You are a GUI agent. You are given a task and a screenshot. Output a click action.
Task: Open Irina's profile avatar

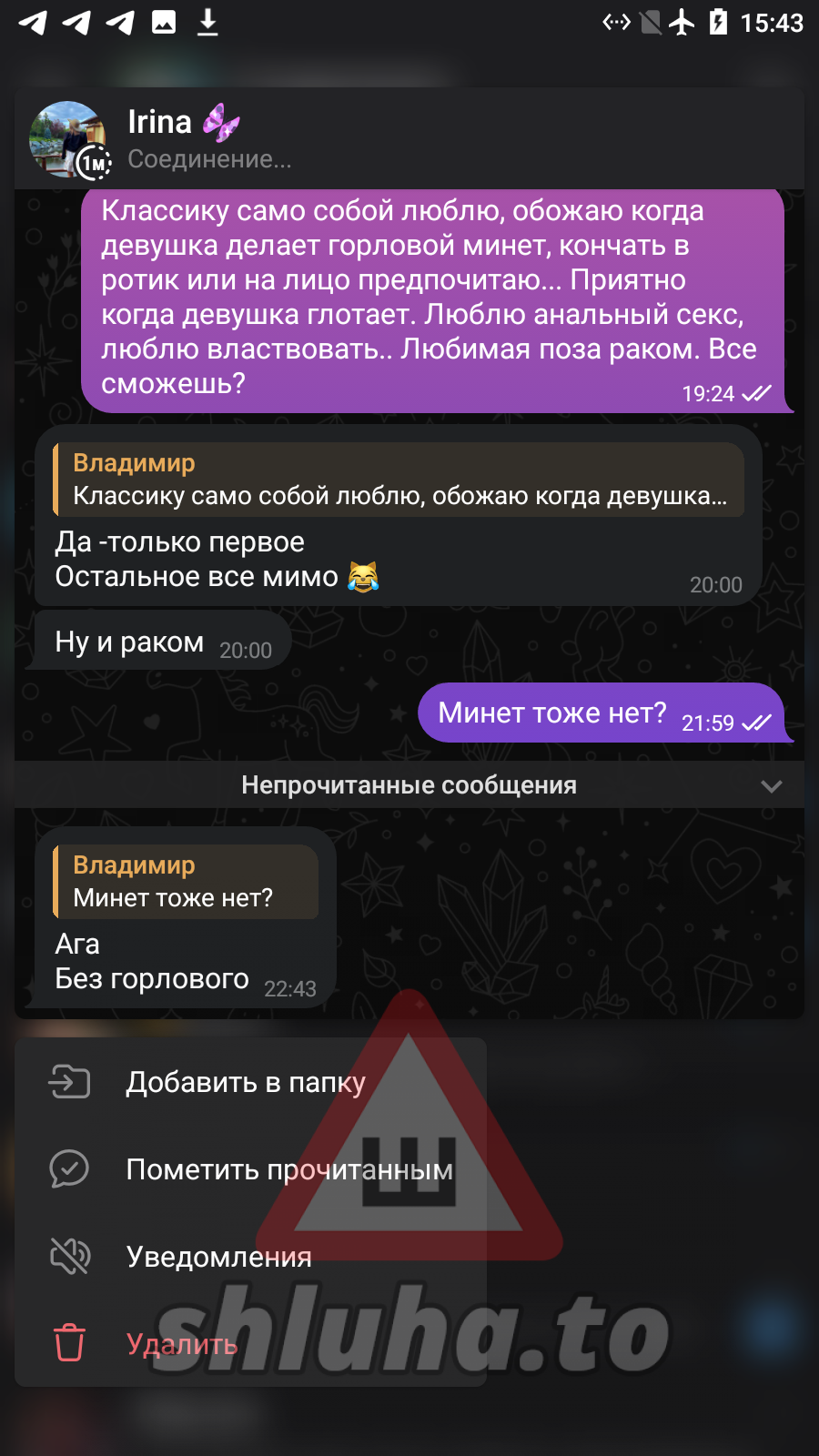point(67,138)
